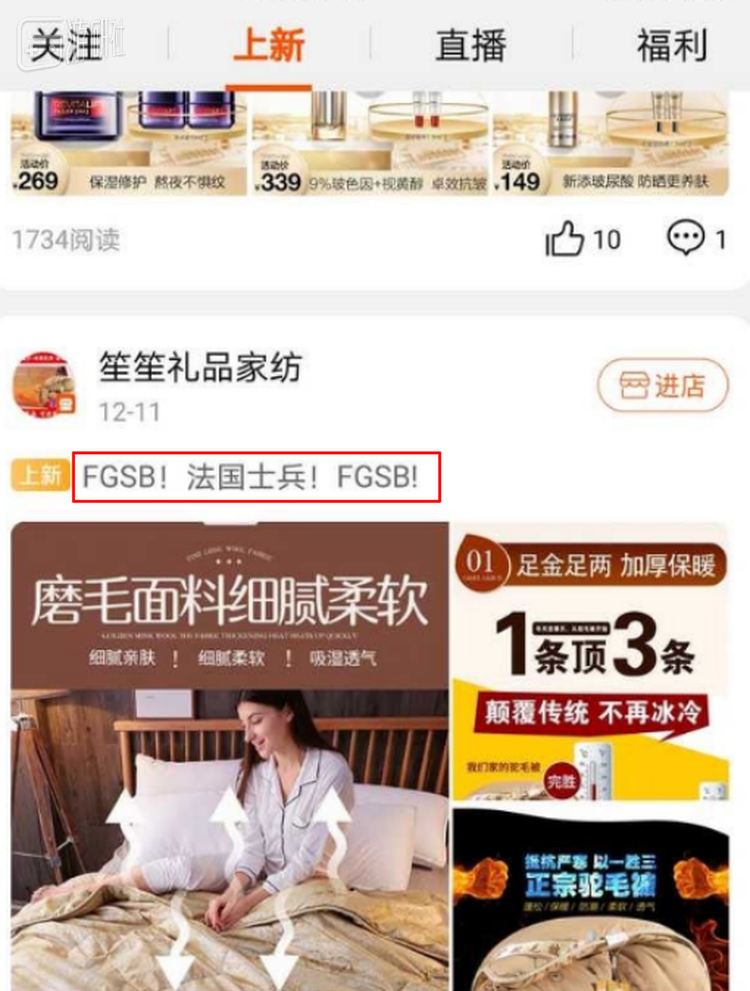Viewport: 750px width, 991px height.
Task: Tap the 进店 button for 笙笙礼品家纺
Action: point(662,386)
